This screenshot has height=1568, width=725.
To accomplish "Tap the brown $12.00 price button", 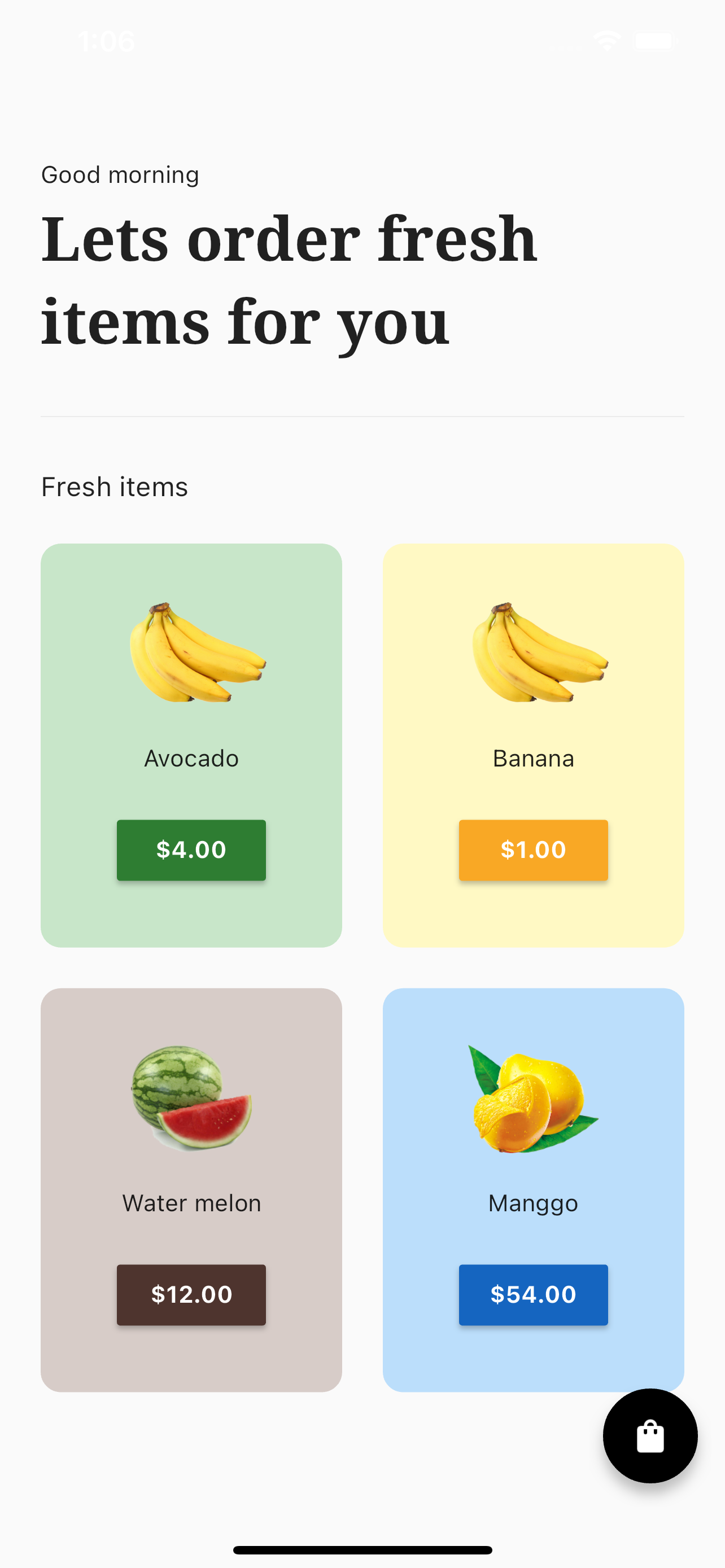I will coord(190,1294).
